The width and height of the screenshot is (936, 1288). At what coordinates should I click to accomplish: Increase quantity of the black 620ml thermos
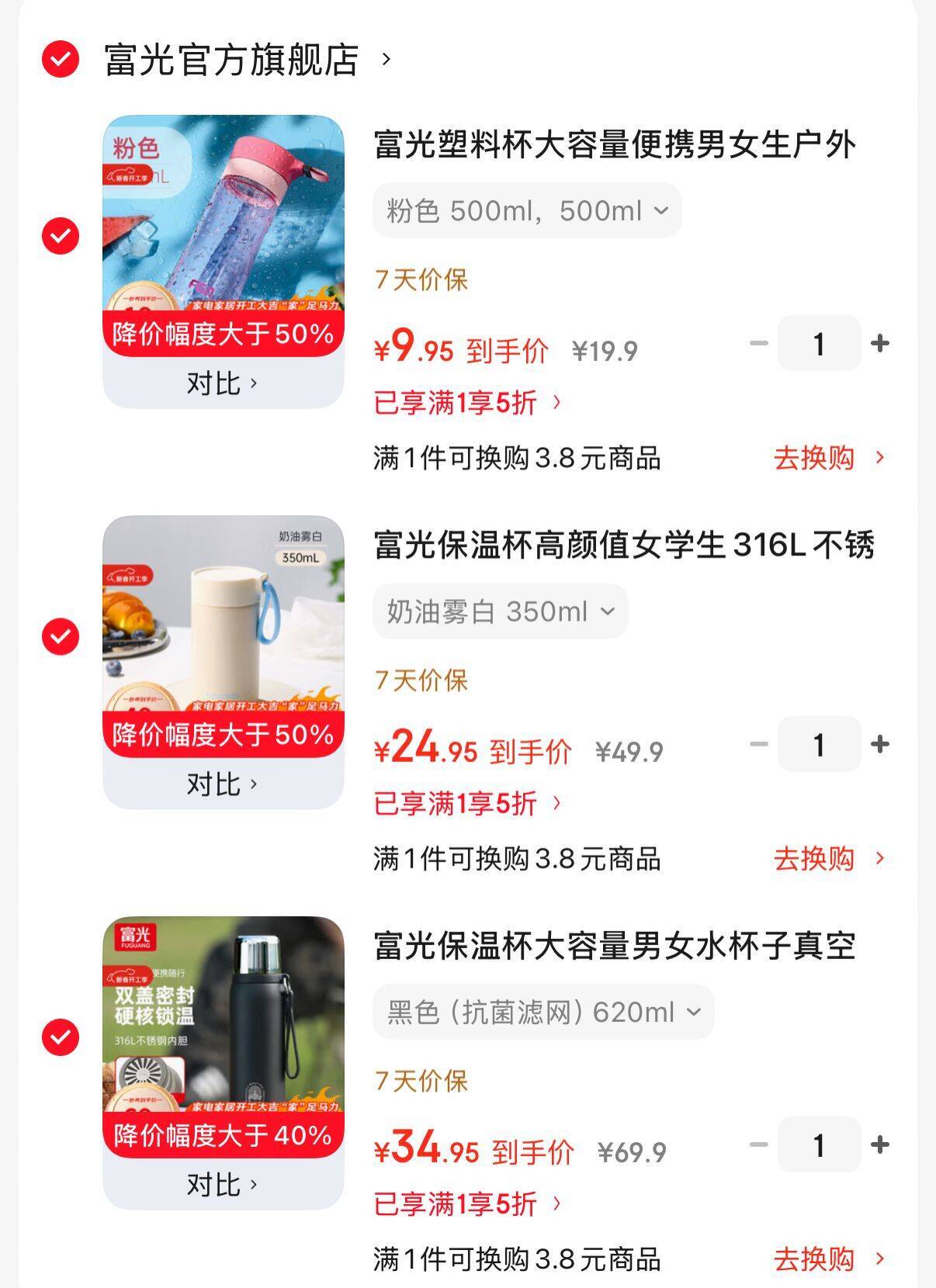880,1144
